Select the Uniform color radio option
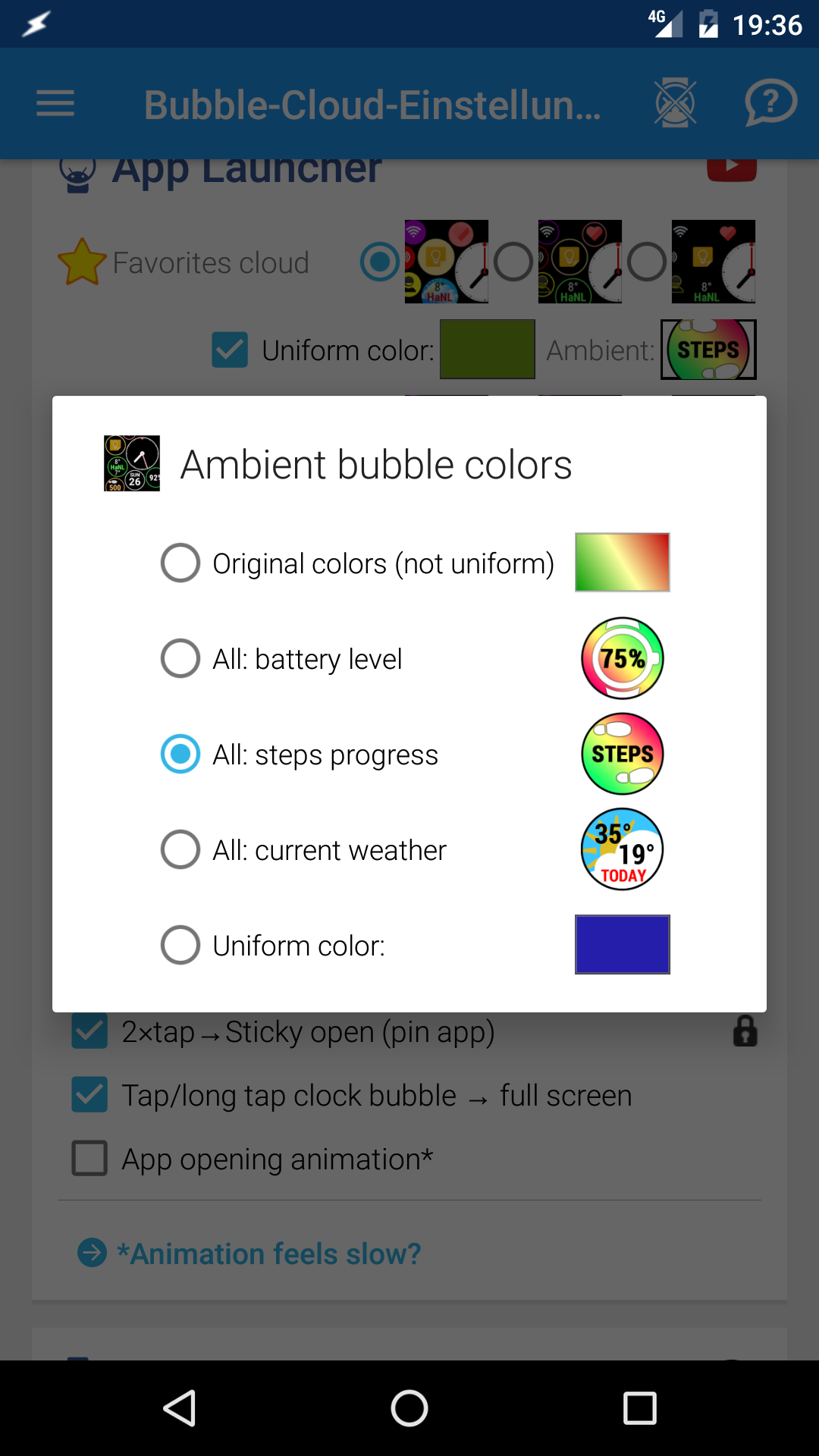 180,945
